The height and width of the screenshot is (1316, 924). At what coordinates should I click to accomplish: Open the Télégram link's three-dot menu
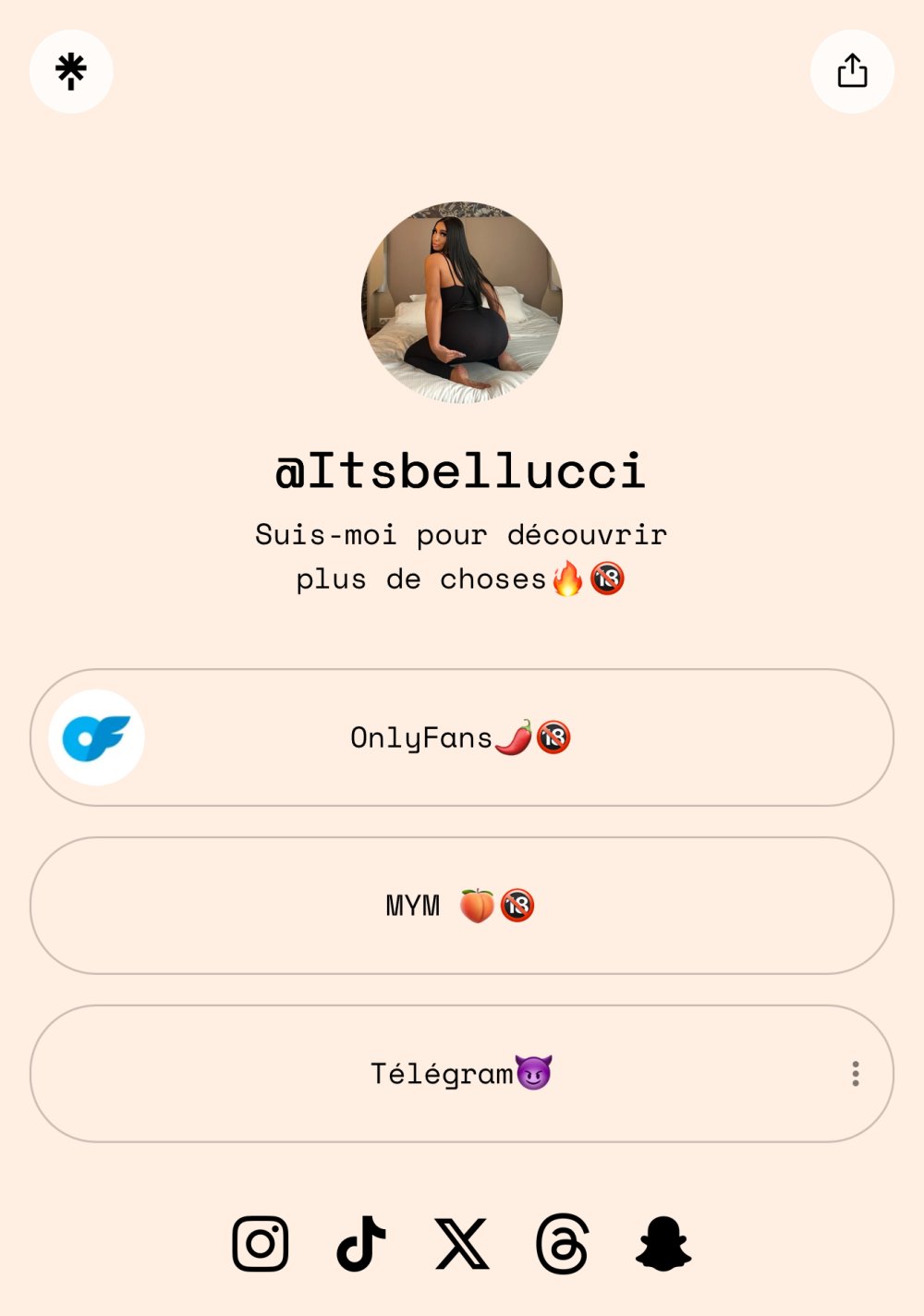click(856, 1074)
